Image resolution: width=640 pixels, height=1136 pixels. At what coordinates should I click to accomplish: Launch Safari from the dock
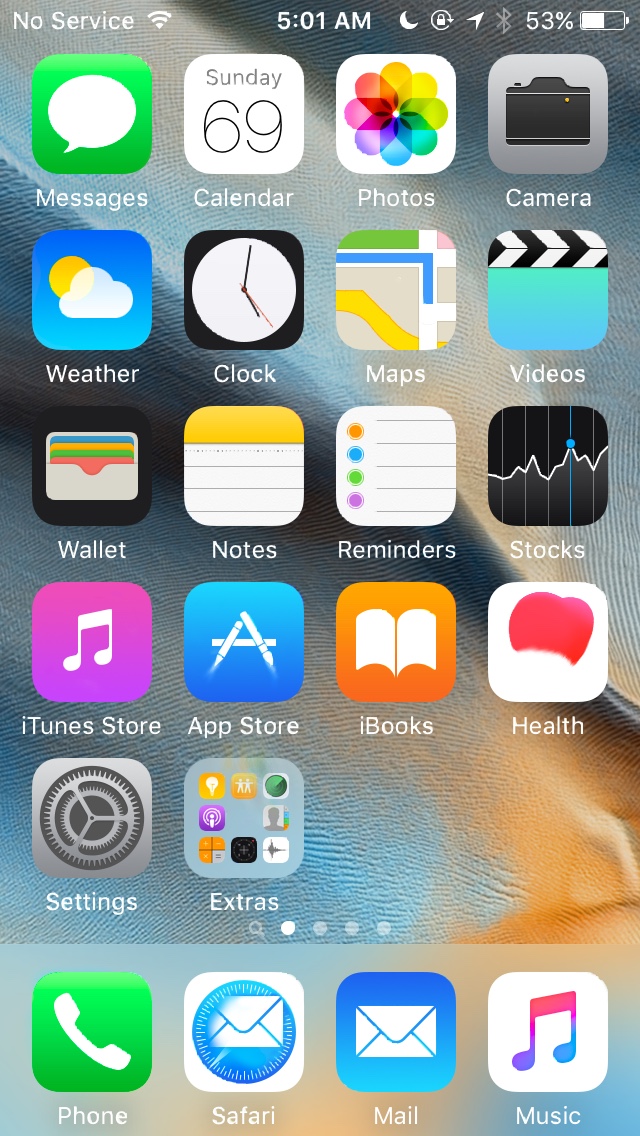click(244, 1033)
